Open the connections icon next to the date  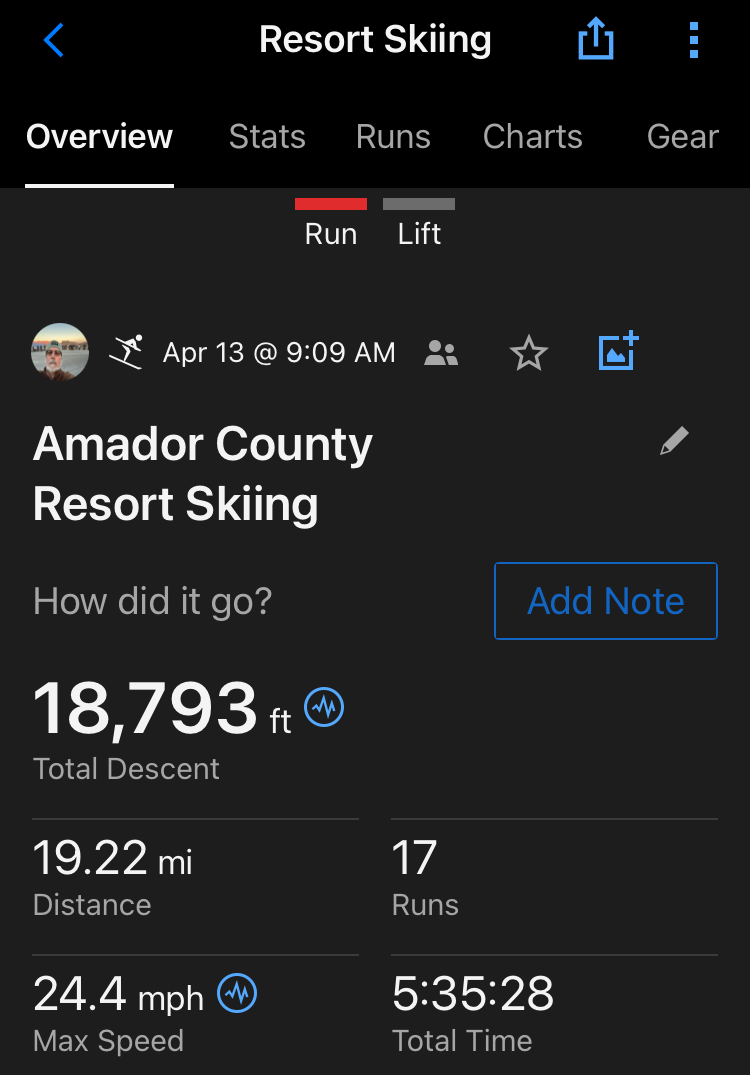coord(441,352)
